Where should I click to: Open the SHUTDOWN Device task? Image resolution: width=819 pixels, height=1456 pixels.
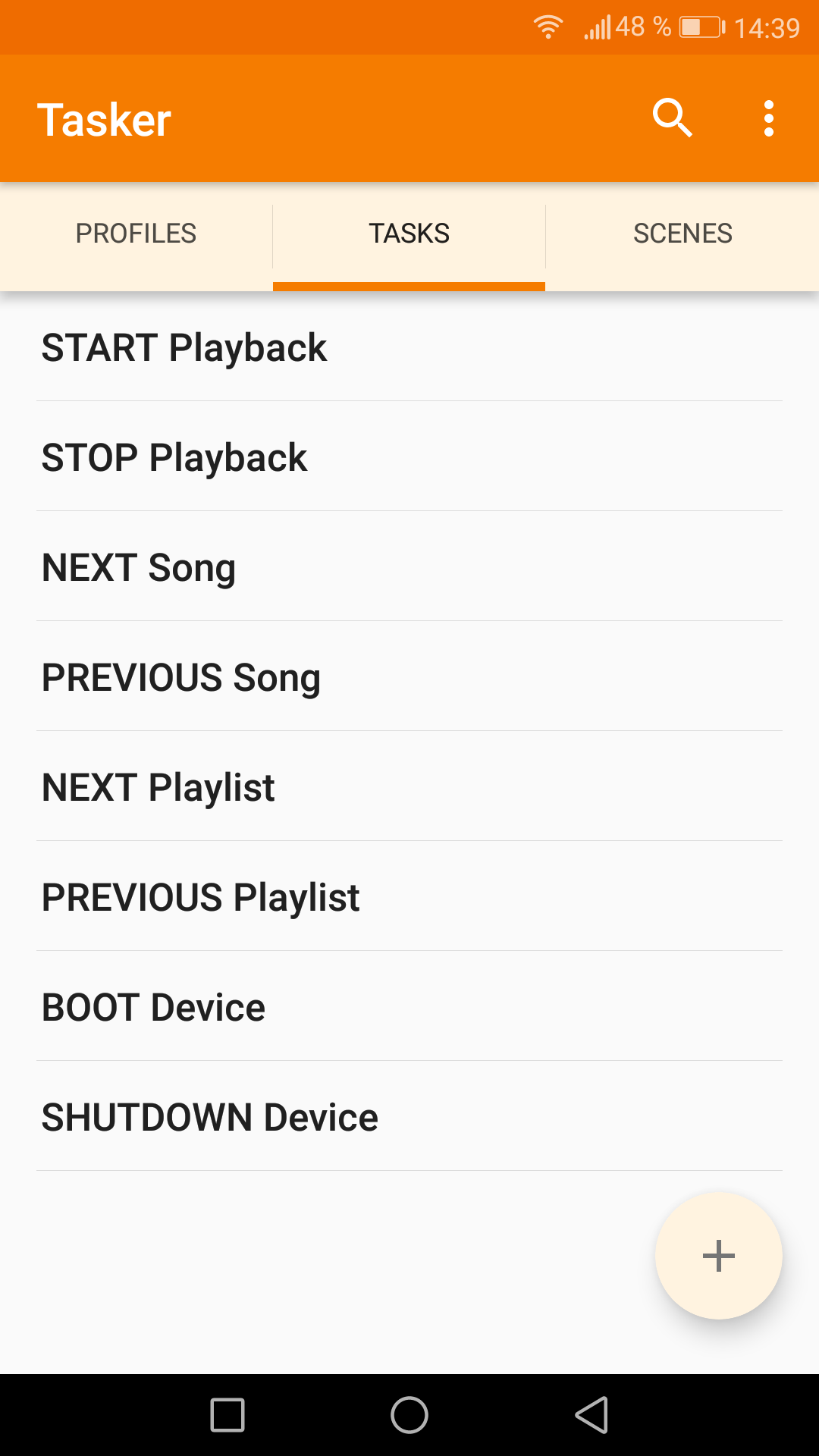point(409,1116)
